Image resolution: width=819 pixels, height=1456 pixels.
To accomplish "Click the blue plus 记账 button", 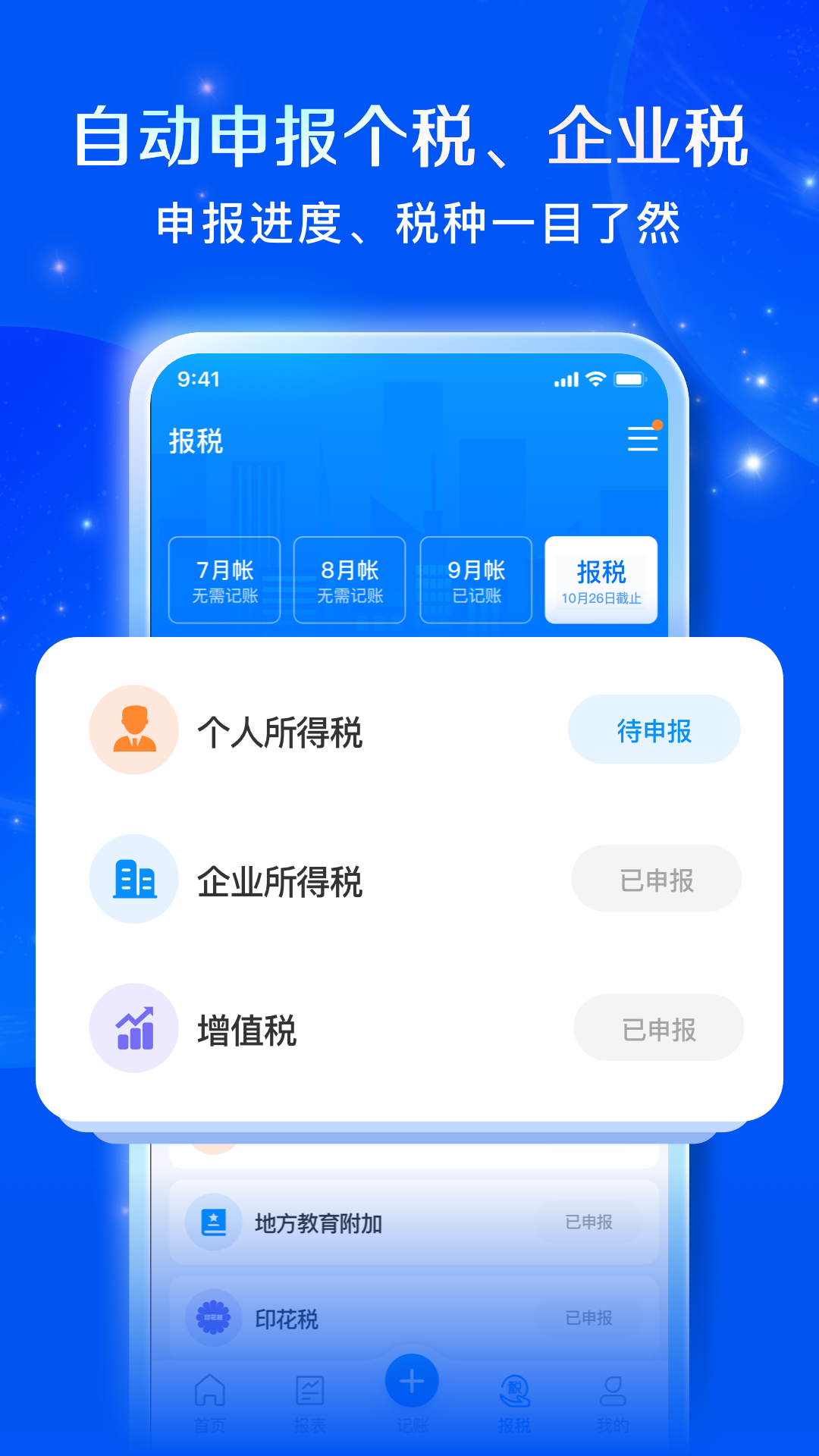I will point(410,1382).
